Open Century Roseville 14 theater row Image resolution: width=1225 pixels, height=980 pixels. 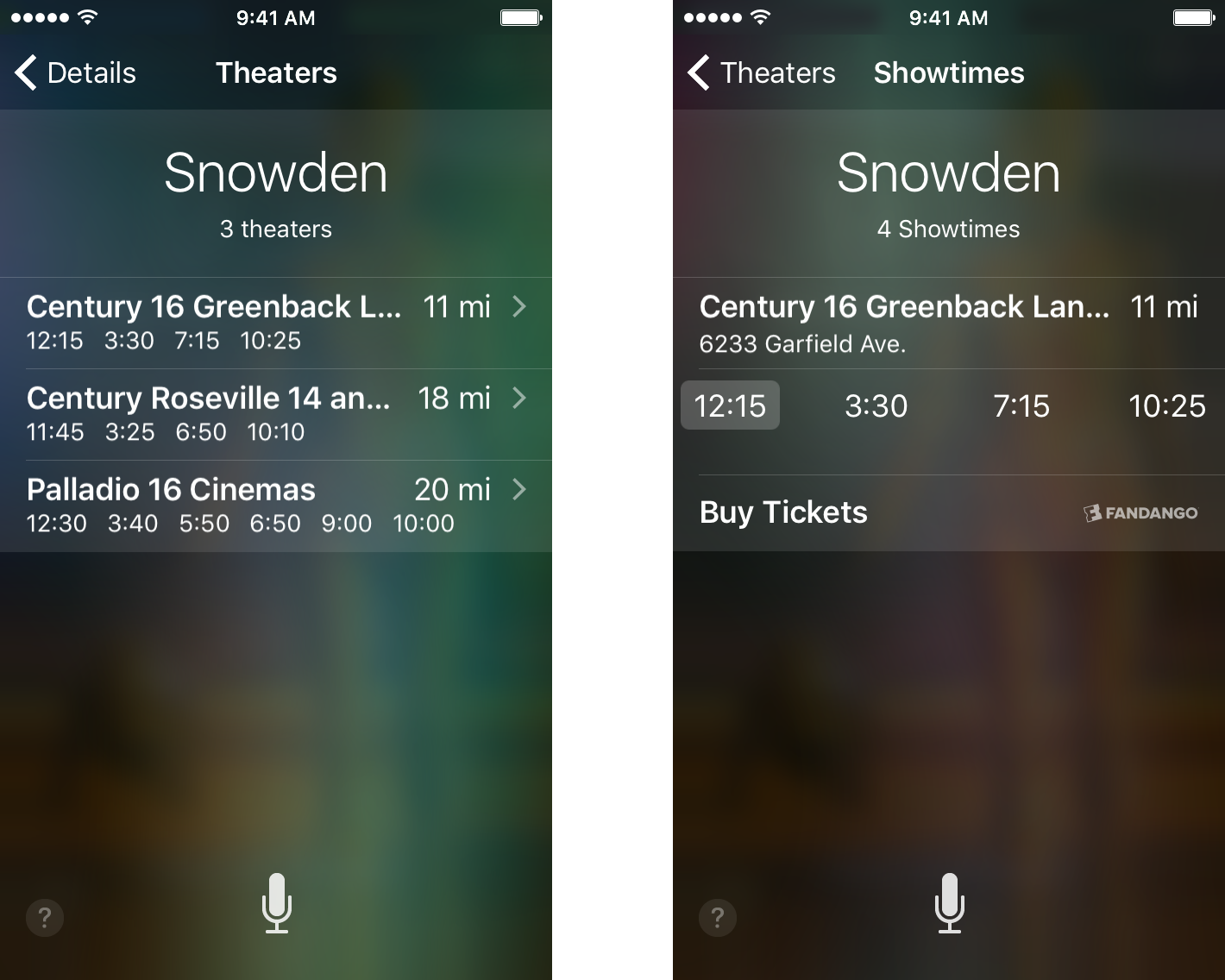click(276, 414)
